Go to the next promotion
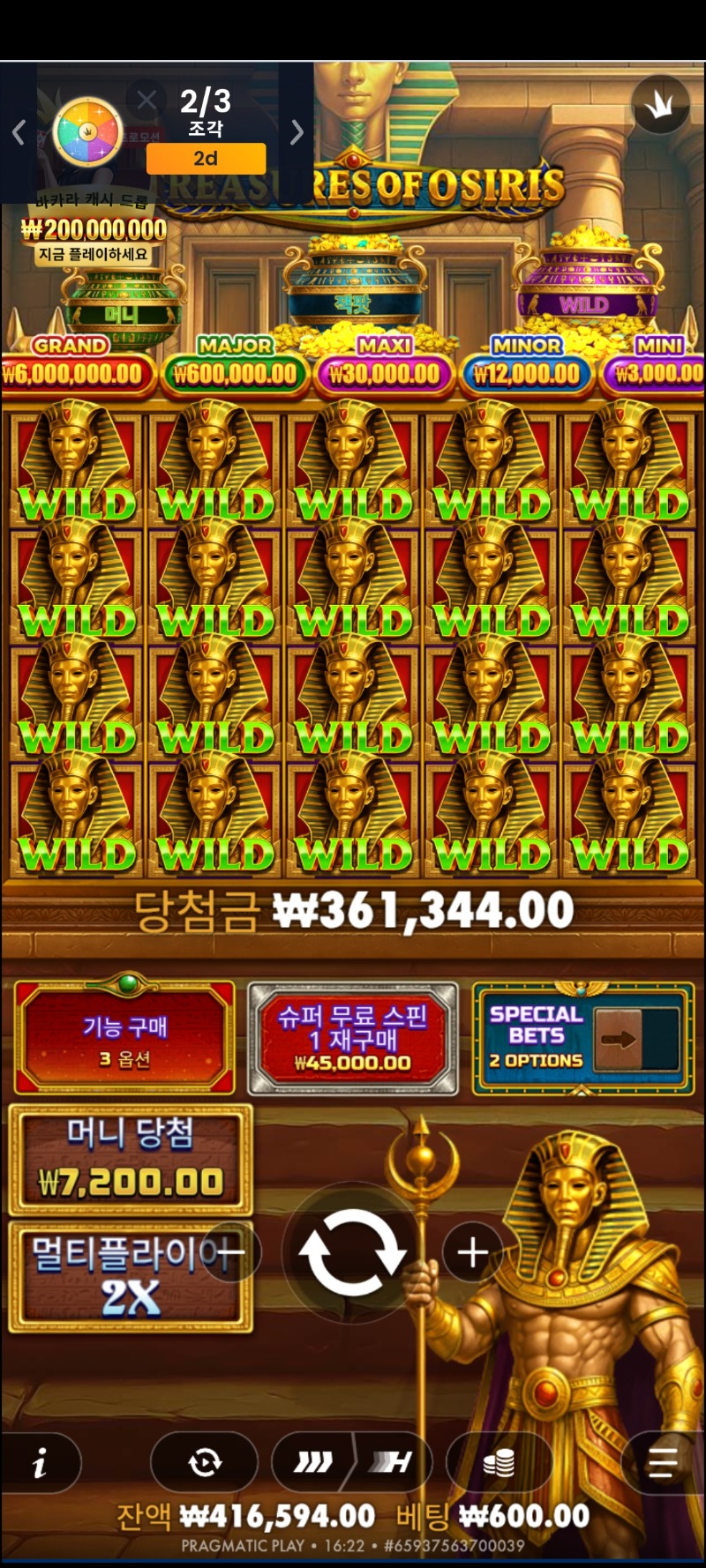Viewport: 706px width, 1568px height. click(297, 132)
